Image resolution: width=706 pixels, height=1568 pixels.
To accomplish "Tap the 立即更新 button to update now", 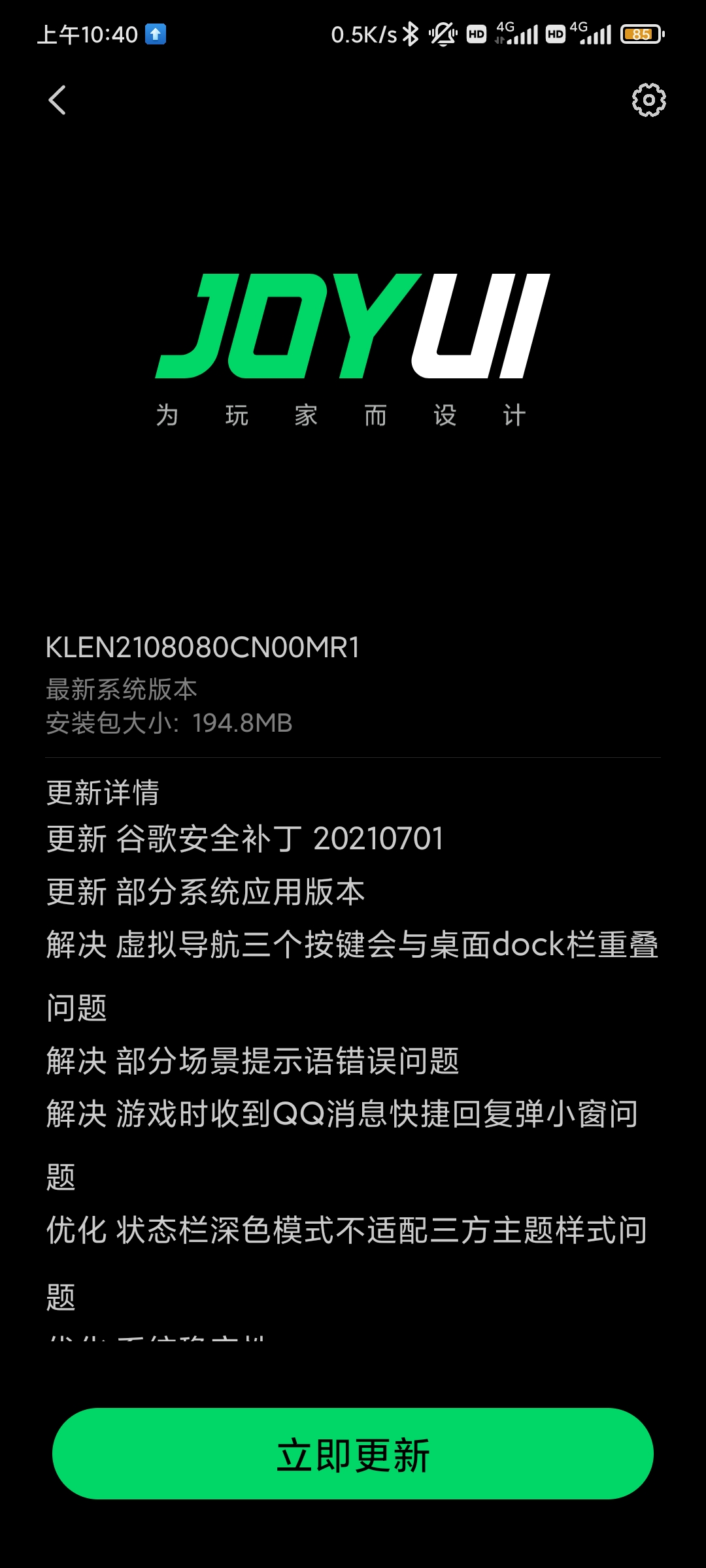I will pos(353,1454).
